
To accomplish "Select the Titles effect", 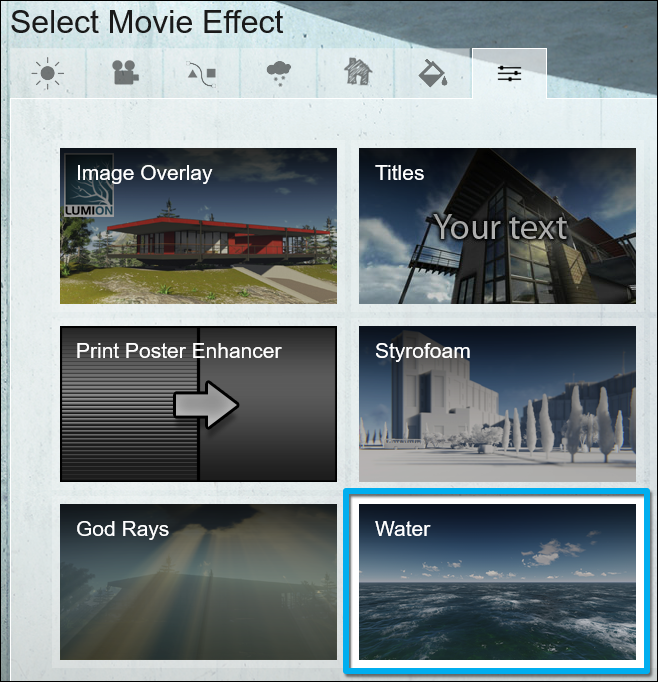I will tap(497, 226).
